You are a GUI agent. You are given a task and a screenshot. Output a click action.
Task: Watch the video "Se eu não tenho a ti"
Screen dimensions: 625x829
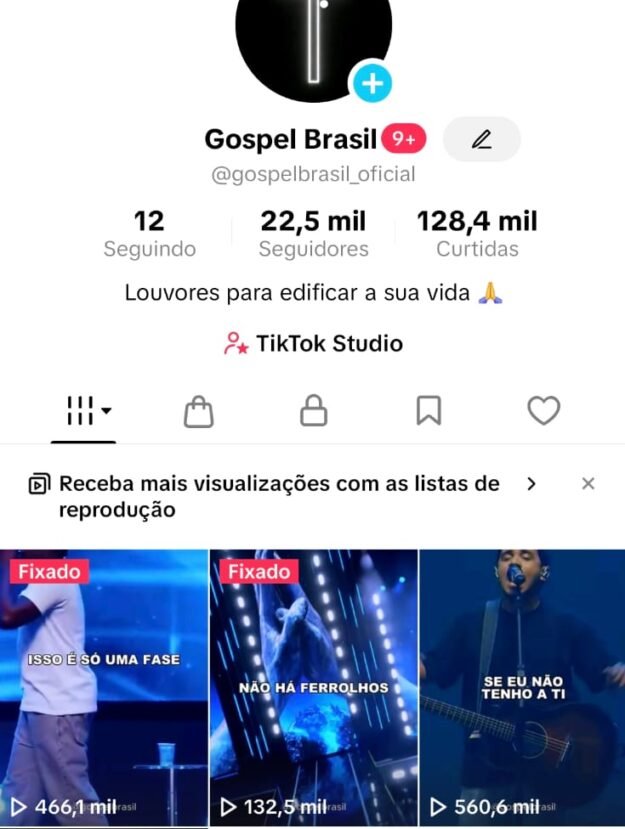(522, 688)
